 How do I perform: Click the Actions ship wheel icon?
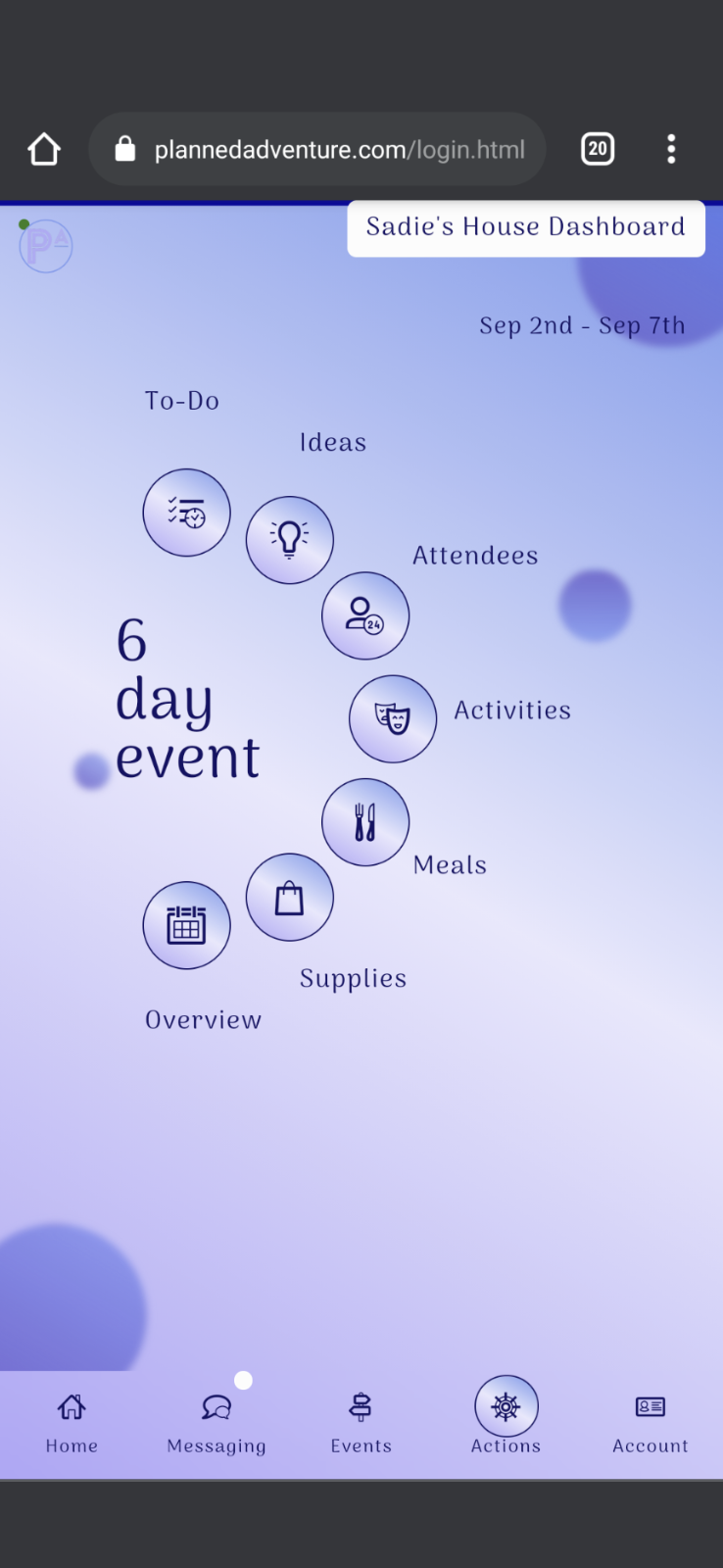click(506, 1408)
